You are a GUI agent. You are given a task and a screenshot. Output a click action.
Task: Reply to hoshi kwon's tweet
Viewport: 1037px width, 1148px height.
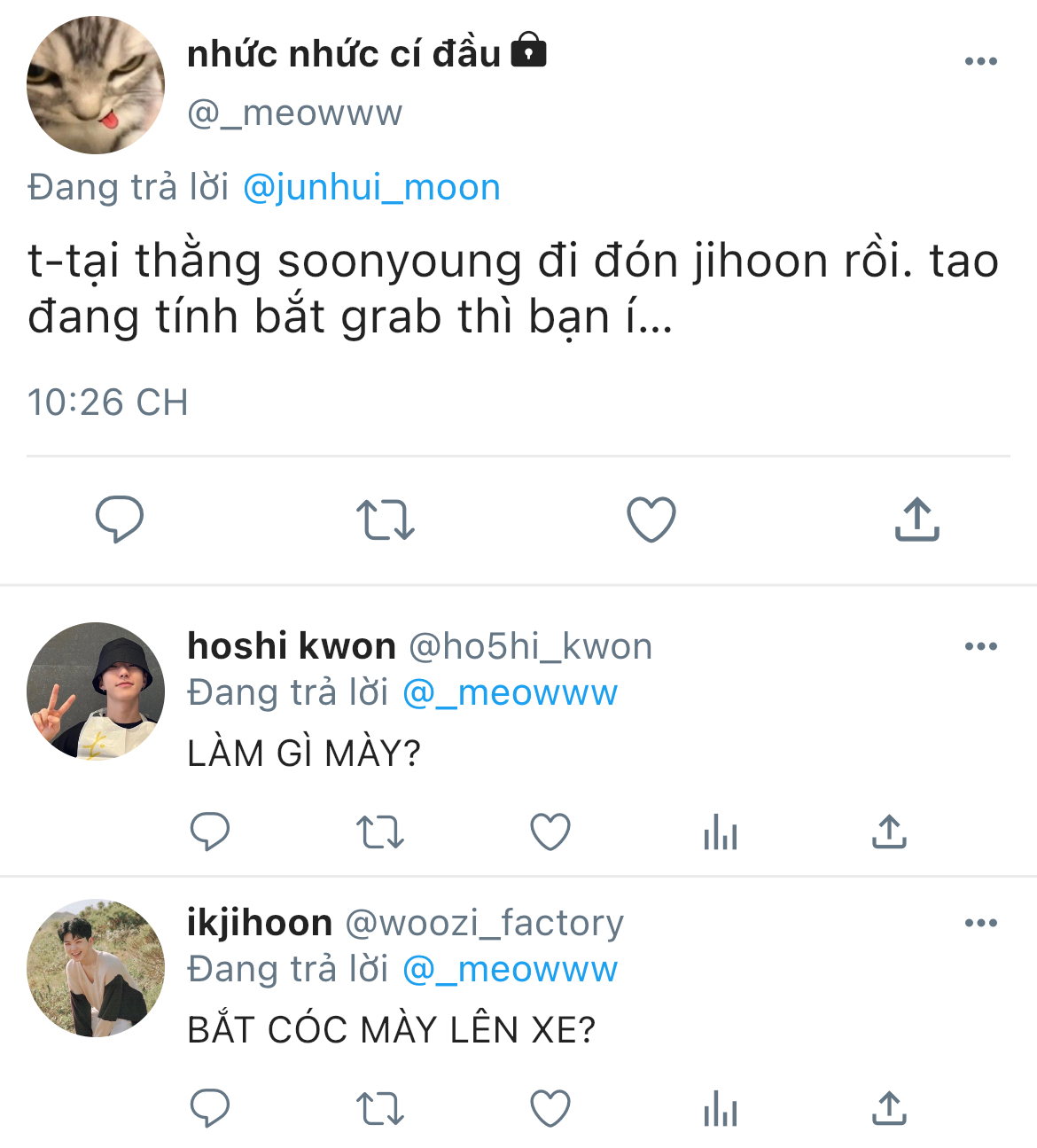[x=210, y=832]
